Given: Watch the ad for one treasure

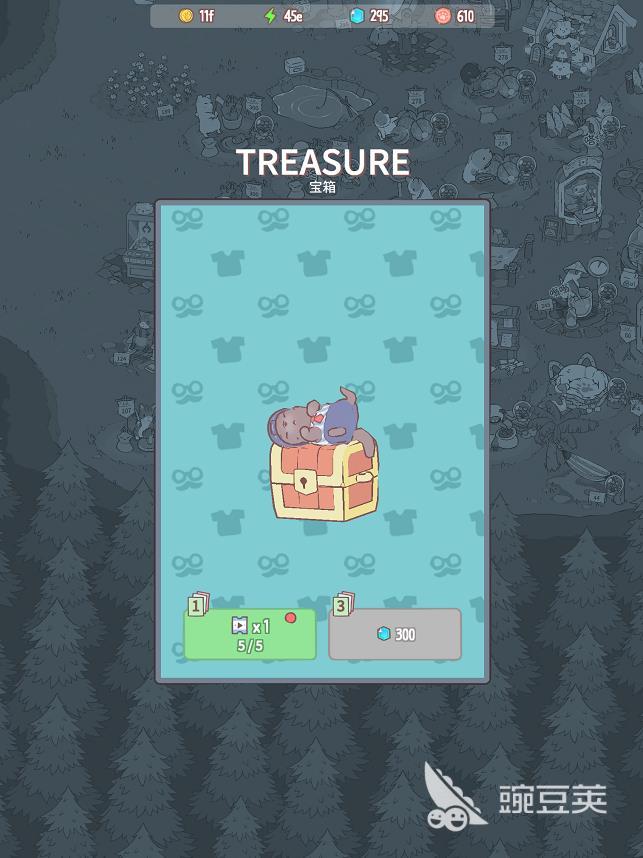Looking at the screenshot, I should click(x=250, y=634).
